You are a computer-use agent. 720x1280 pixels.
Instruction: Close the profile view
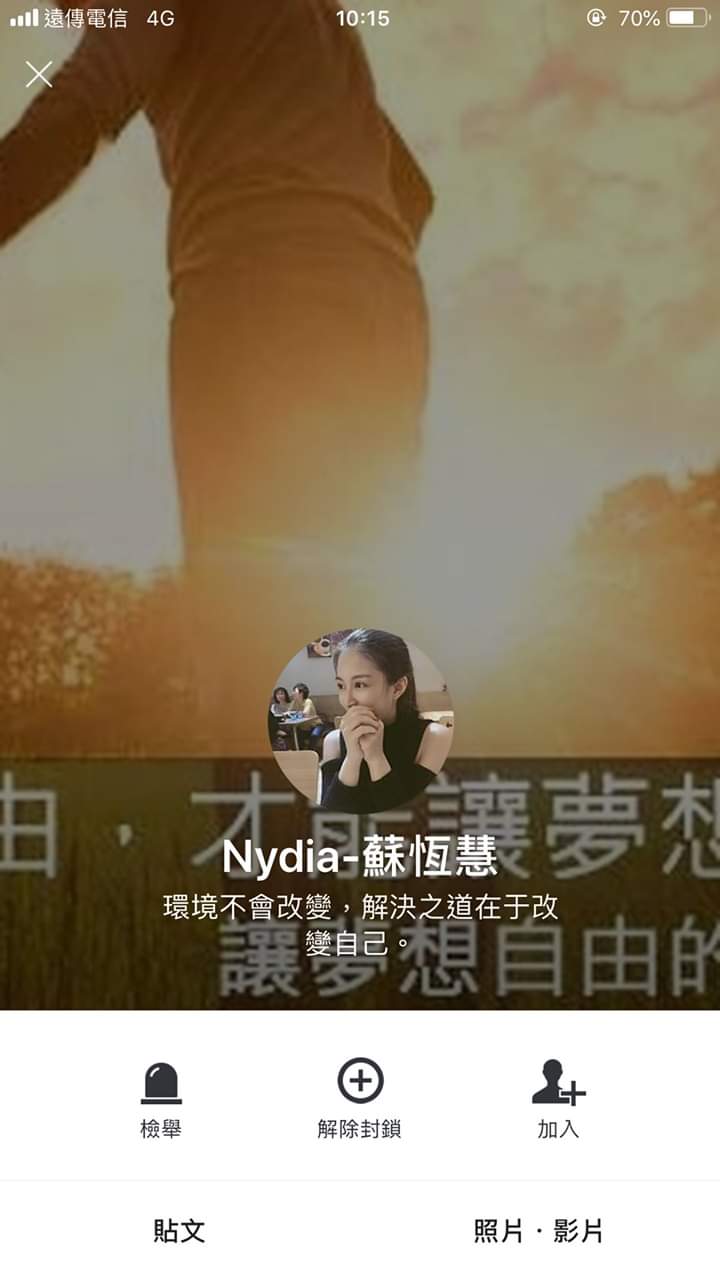pyautogui.click(x=39, y=74)
